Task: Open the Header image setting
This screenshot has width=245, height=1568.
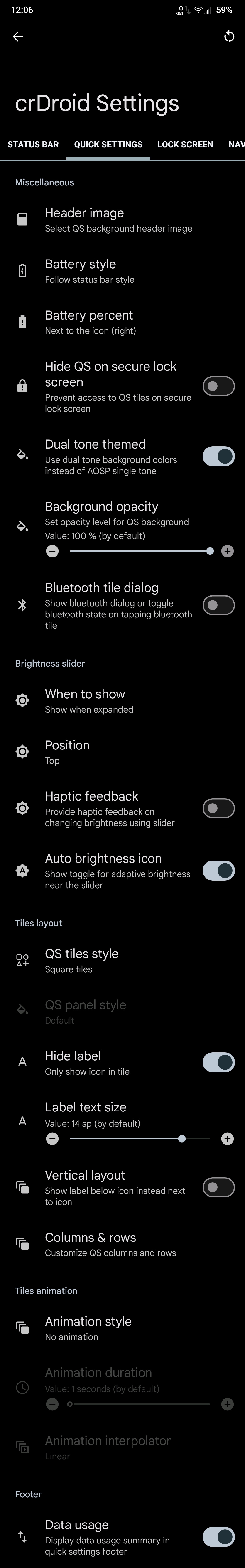Action: (x=122, y=220)
